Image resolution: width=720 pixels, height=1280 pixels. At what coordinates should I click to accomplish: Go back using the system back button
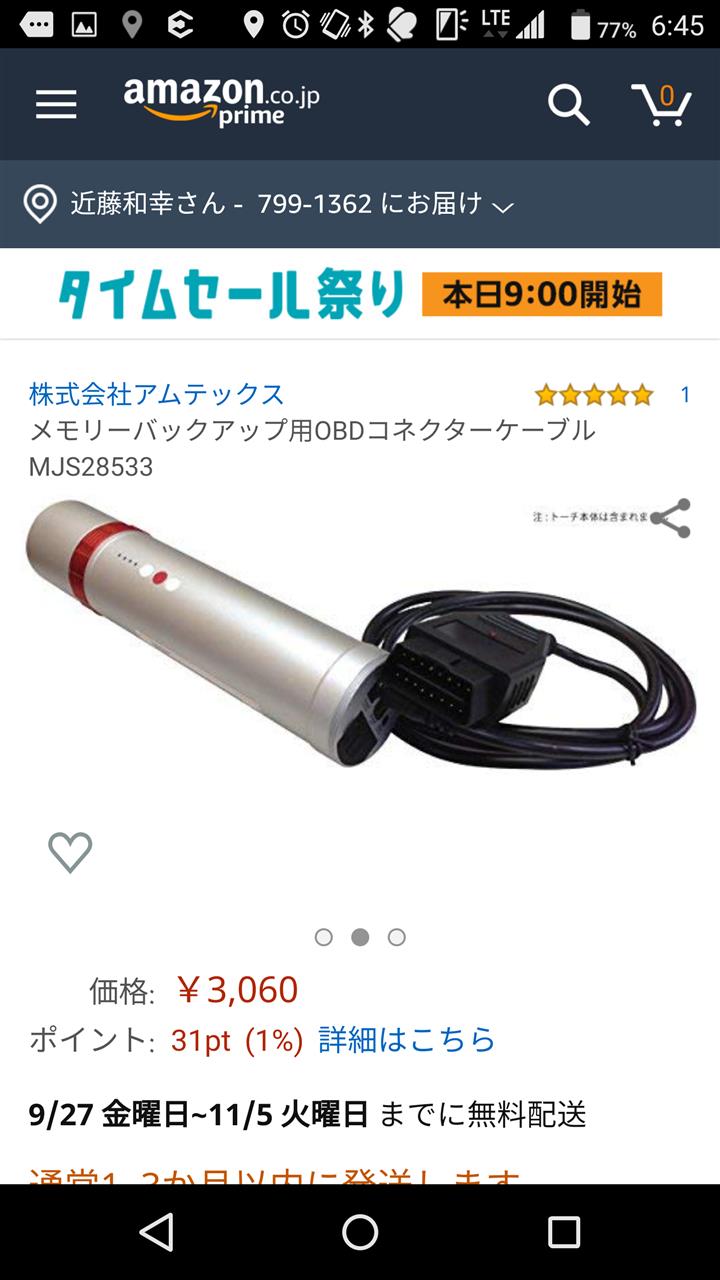[157, 1232]
